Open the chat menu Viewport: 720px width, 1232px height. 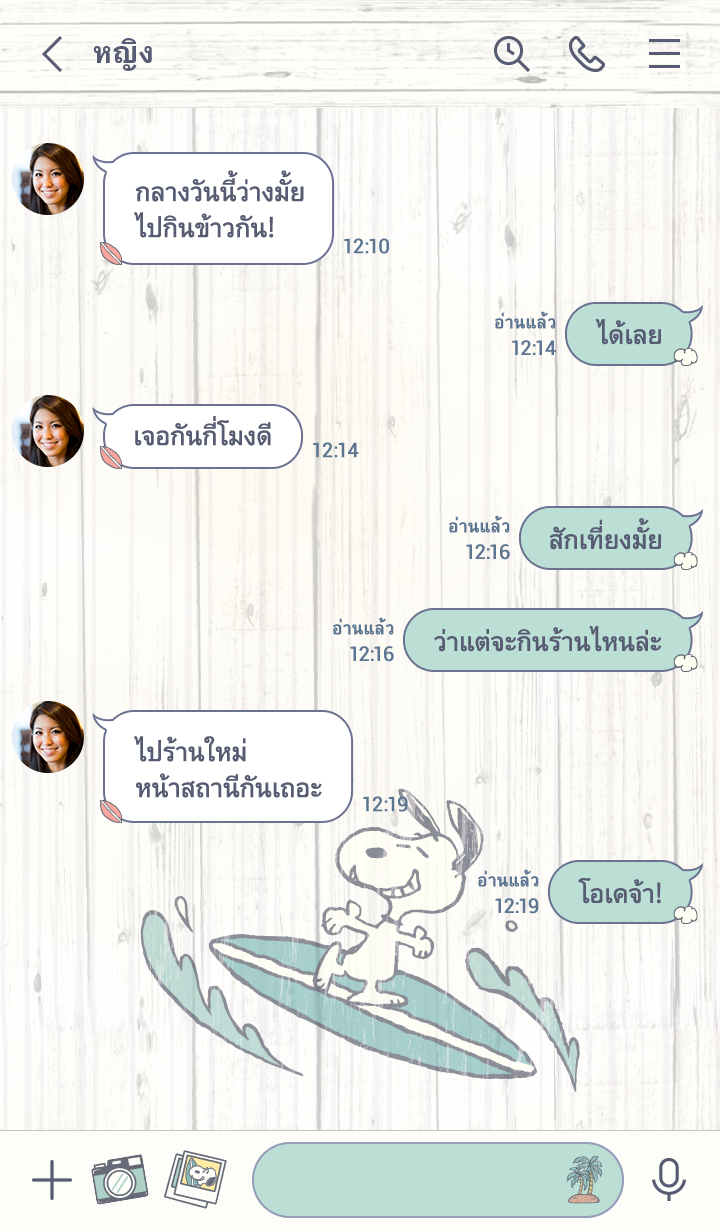[664, 54]
